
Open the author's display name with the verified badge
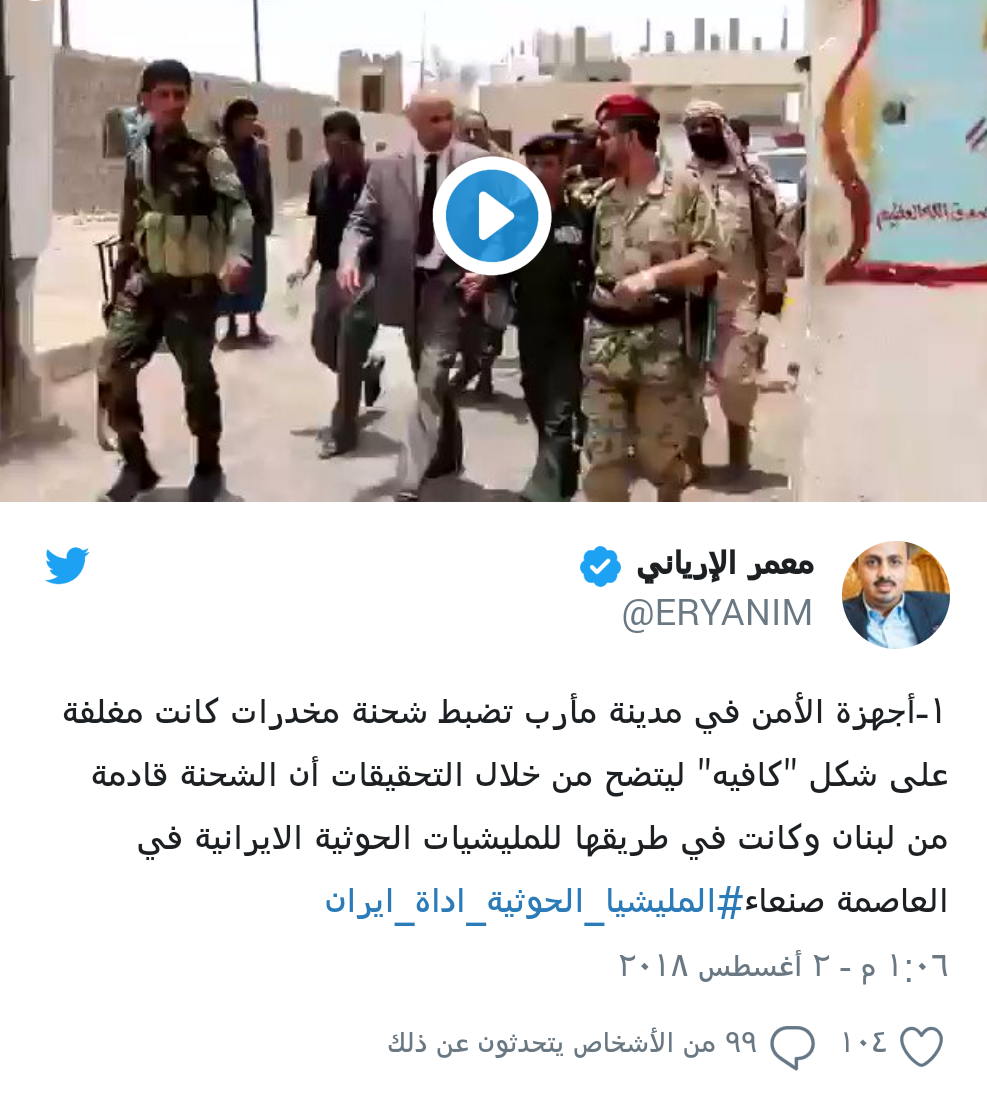tap(724, 565)
